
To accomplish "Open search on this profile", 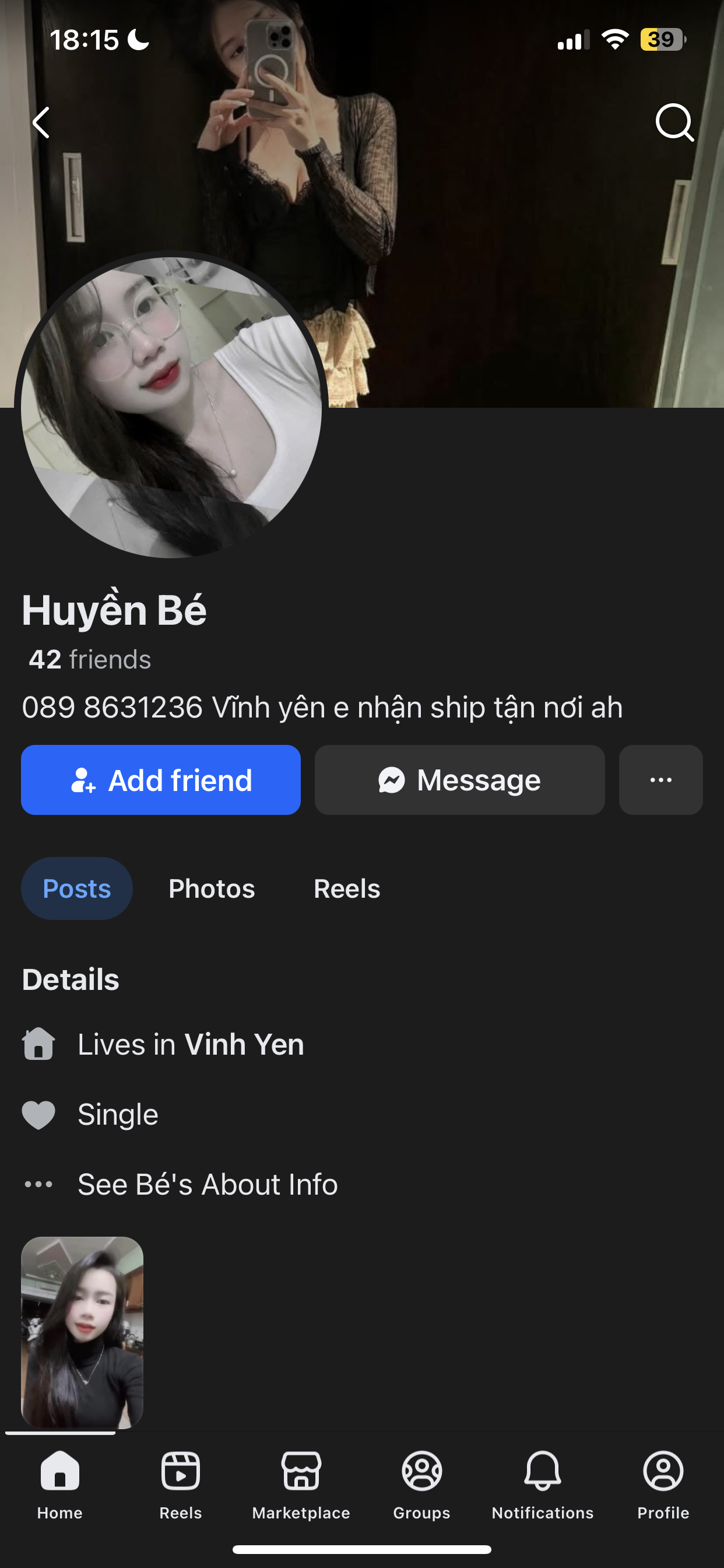I will coord(674,123).
